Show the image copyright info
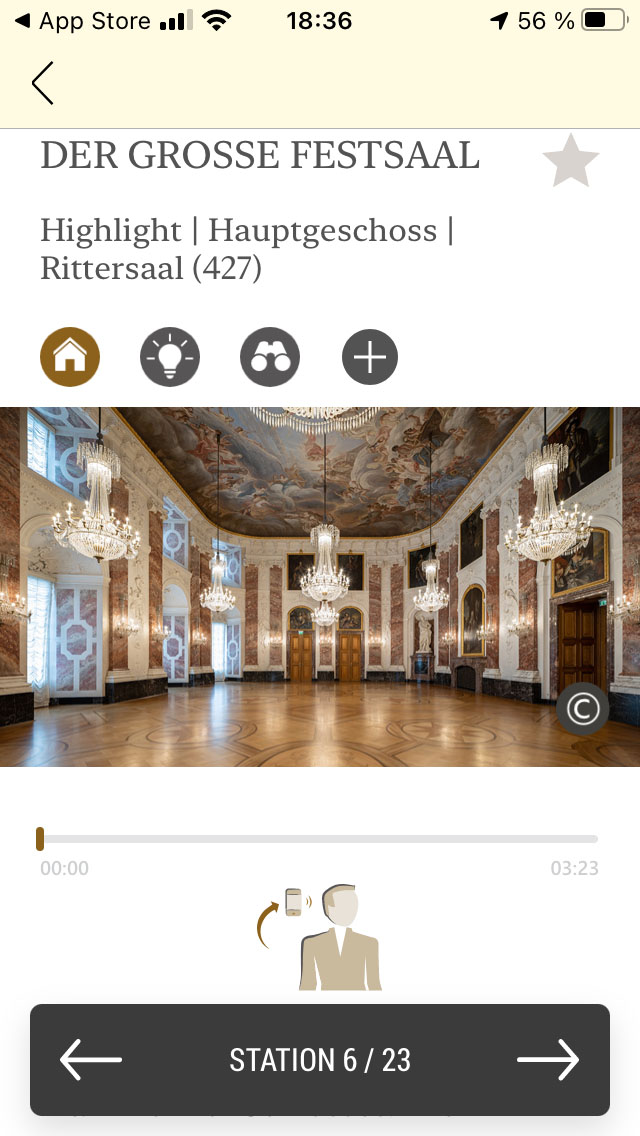Viewport: 640px width, 1136px height. 583,709
